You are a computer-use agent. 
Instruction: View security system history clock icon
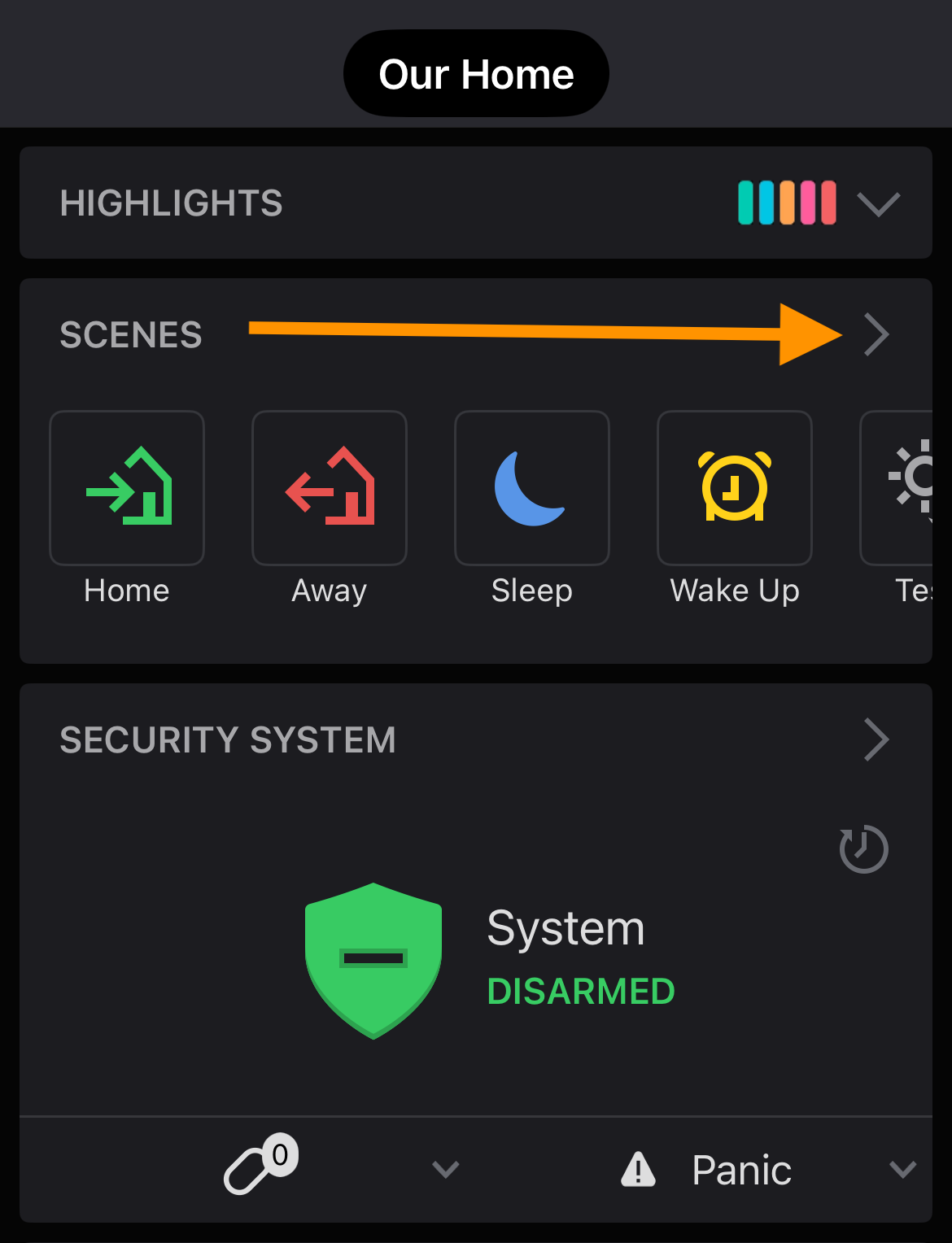click(x=863, y=849)
